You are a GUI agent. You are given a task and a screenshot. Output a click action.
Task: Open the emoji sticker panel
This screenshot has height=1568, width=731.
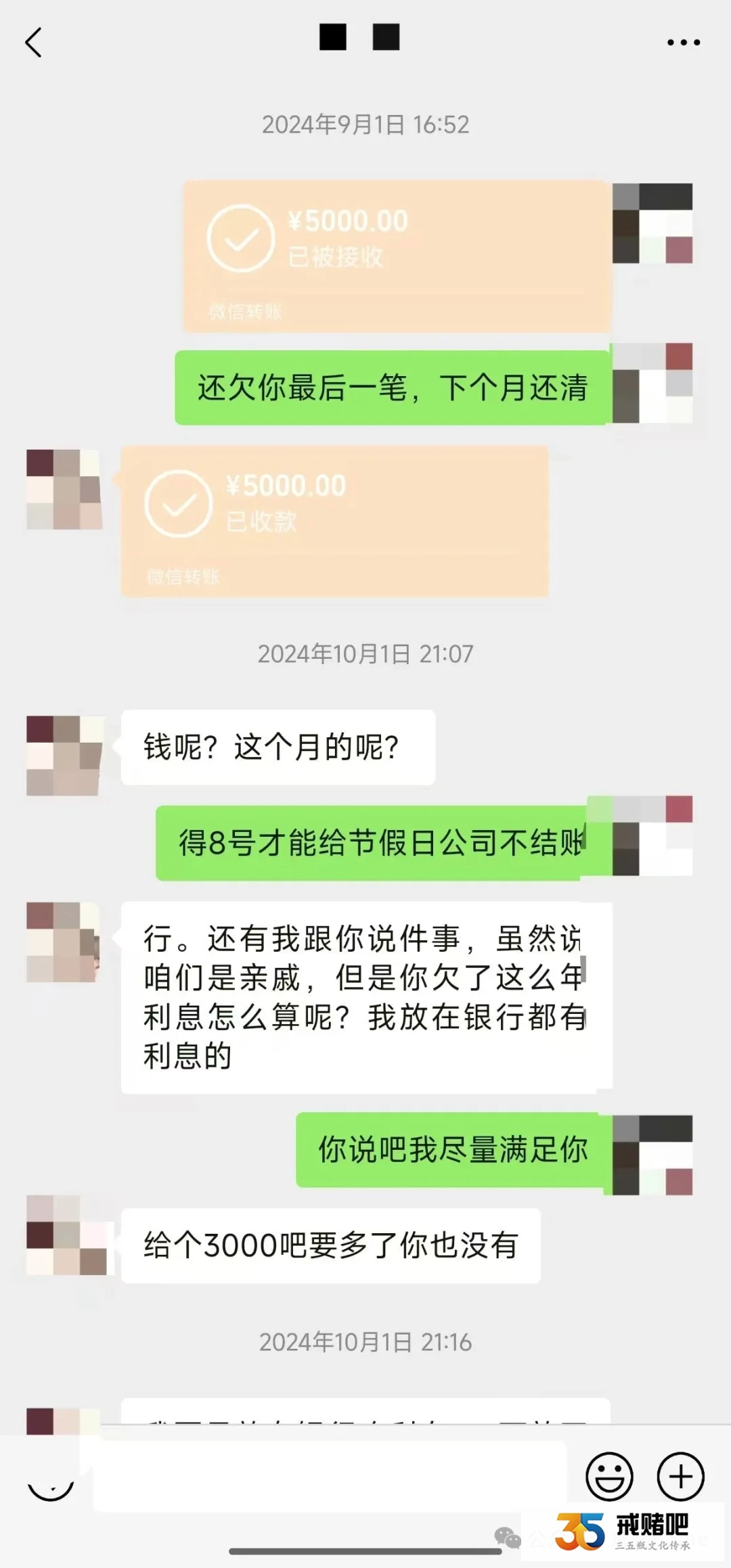[609, 1476]
